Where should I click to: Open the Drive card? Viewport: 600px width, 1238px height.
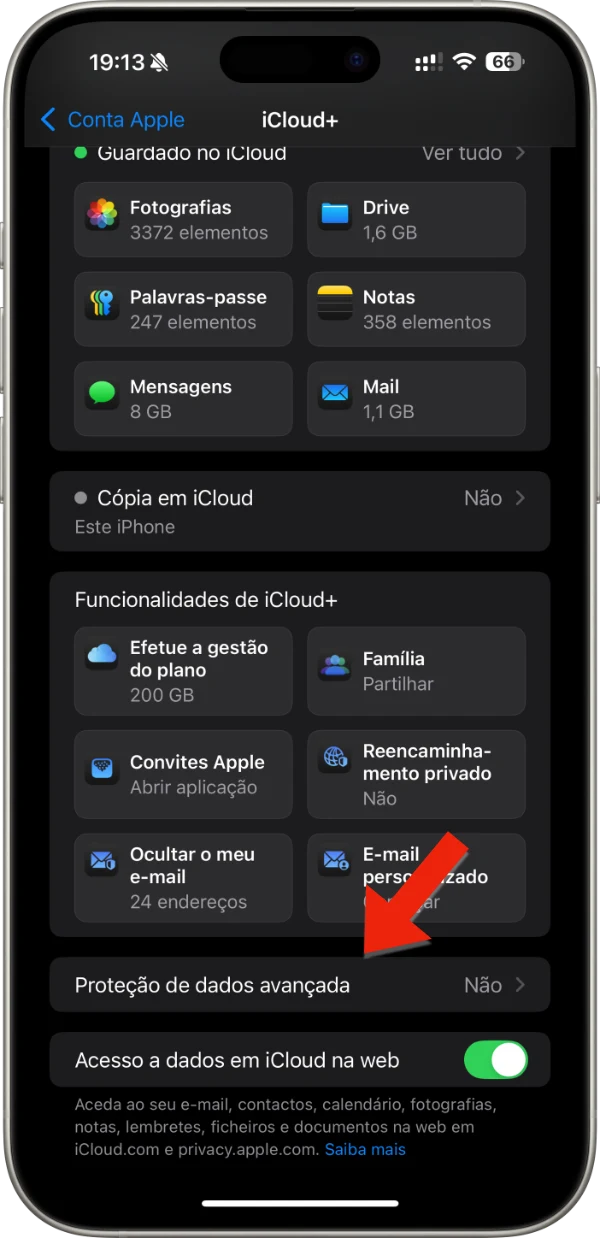[x=416, y=220]
